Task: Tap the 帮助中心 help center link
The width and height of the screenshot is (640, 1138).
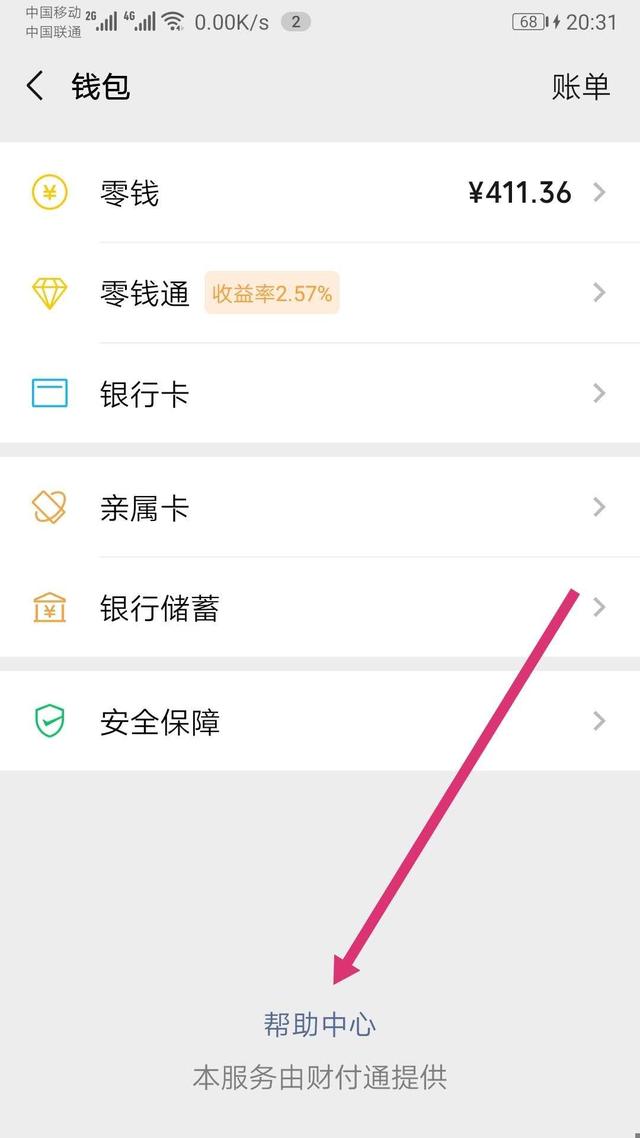Action: (x=320, y=1024)
